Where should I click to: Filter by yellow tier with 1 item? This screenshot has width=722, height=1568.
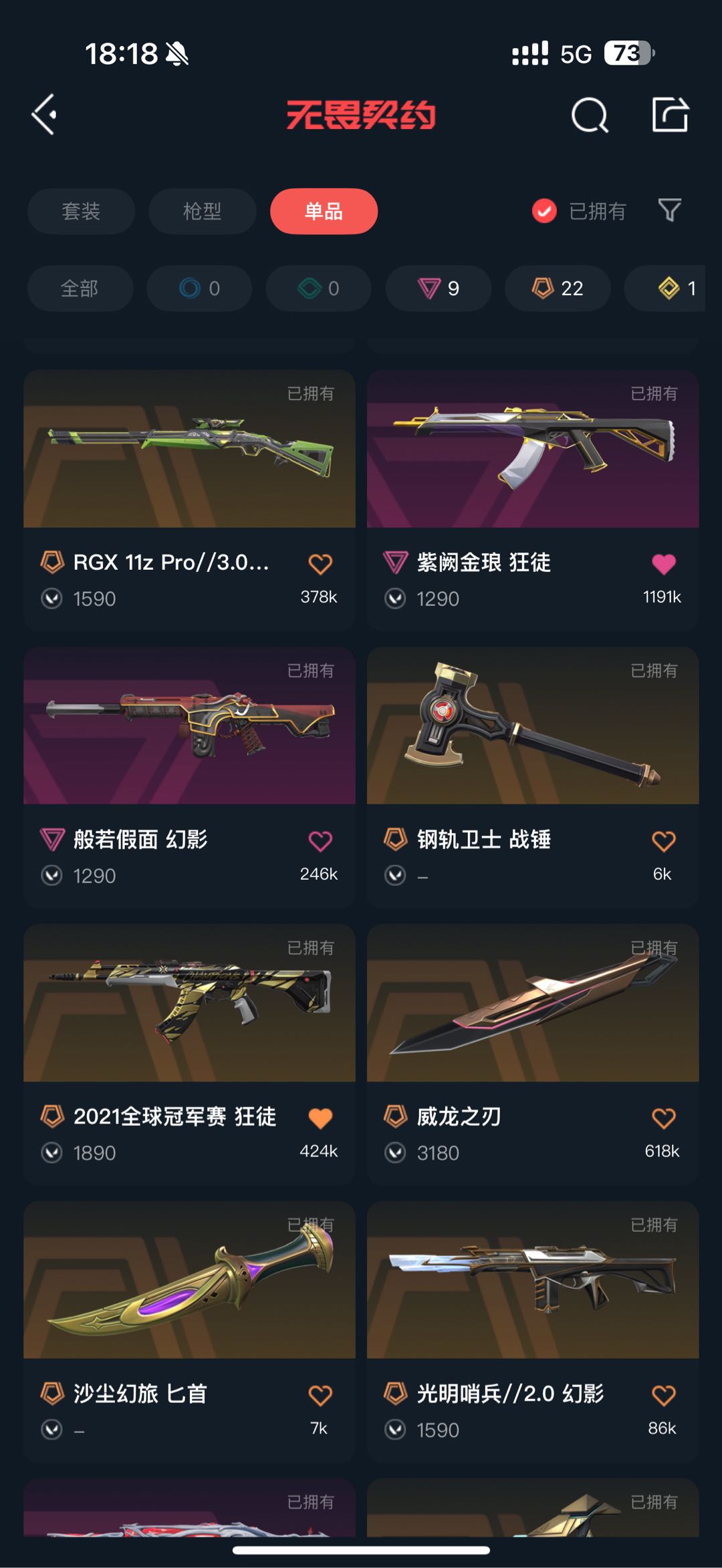675,289
